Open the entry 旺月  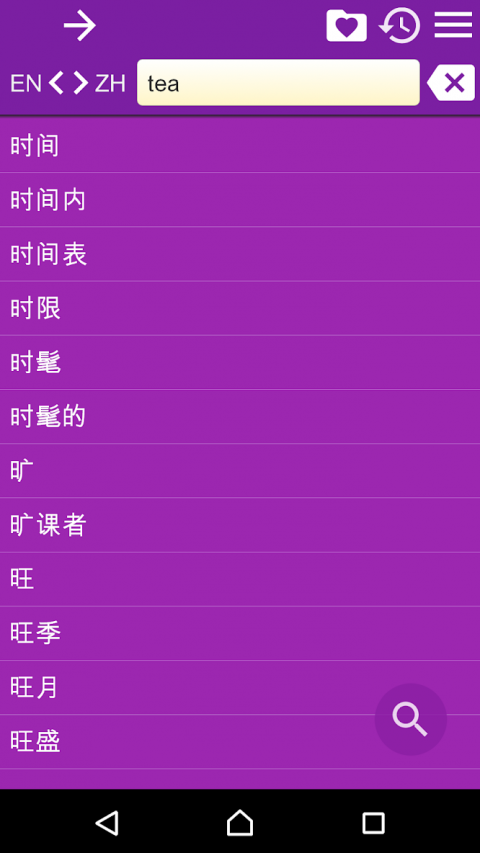tap(240, 688)
